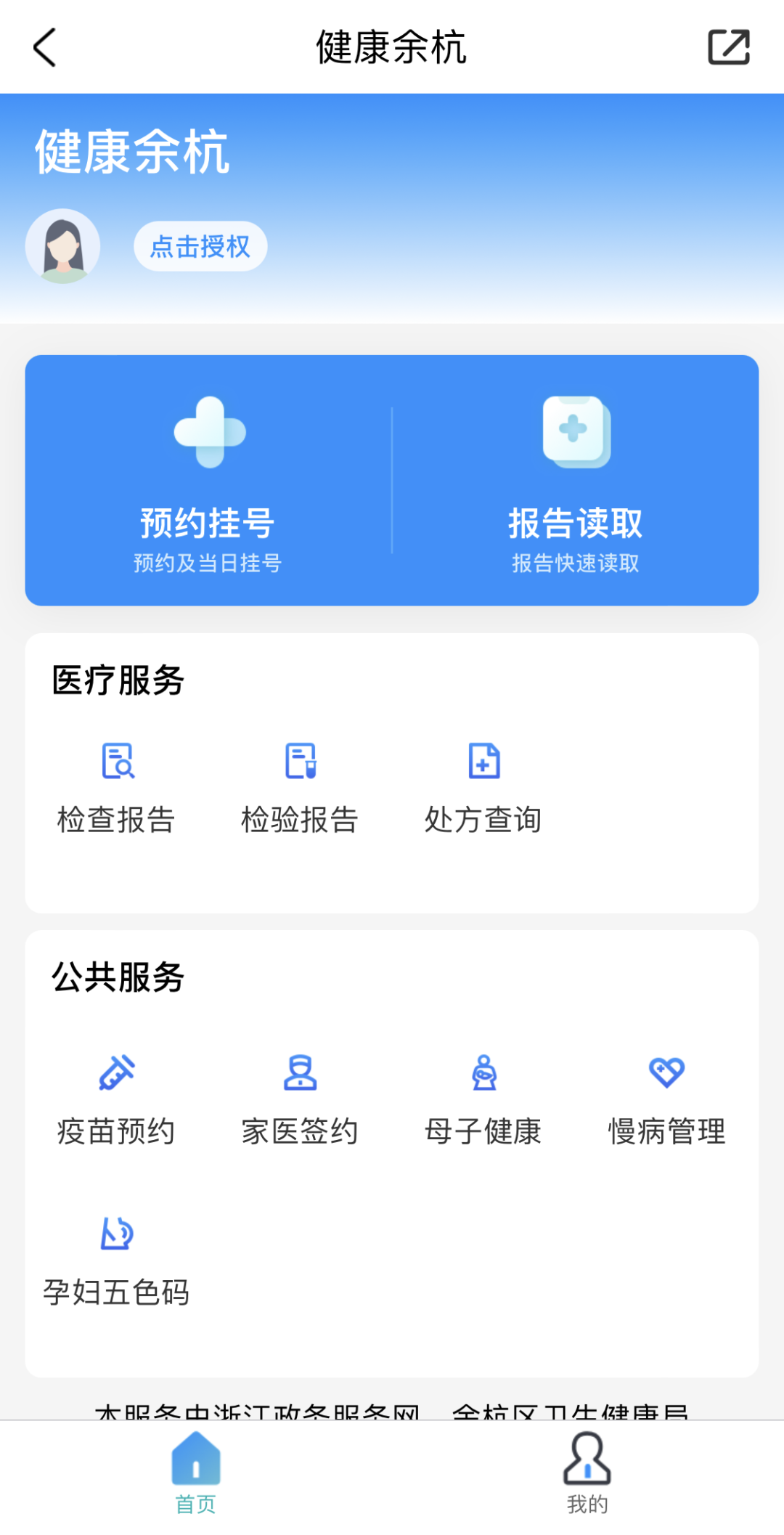Switch to the 我的 tab
Screen dimensions: 784x1535
tap(587, 1473)
